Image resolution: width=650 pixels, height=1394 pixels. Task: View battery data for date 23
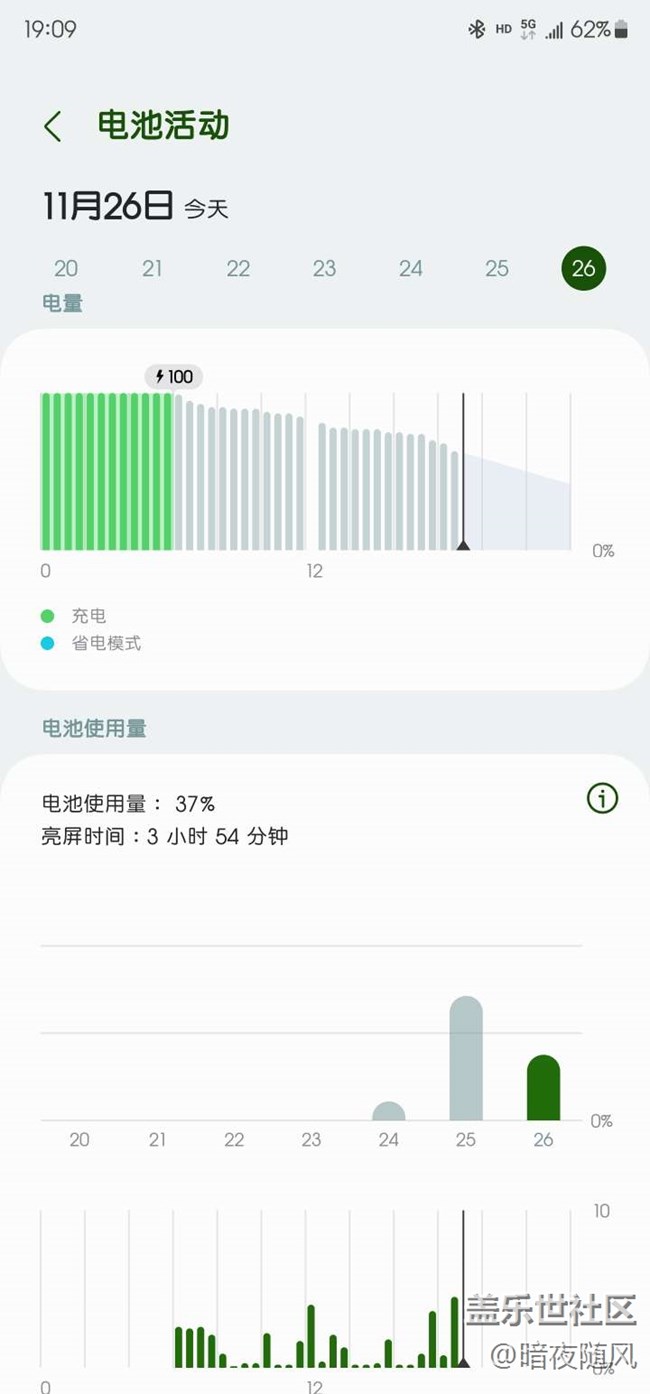324,268
